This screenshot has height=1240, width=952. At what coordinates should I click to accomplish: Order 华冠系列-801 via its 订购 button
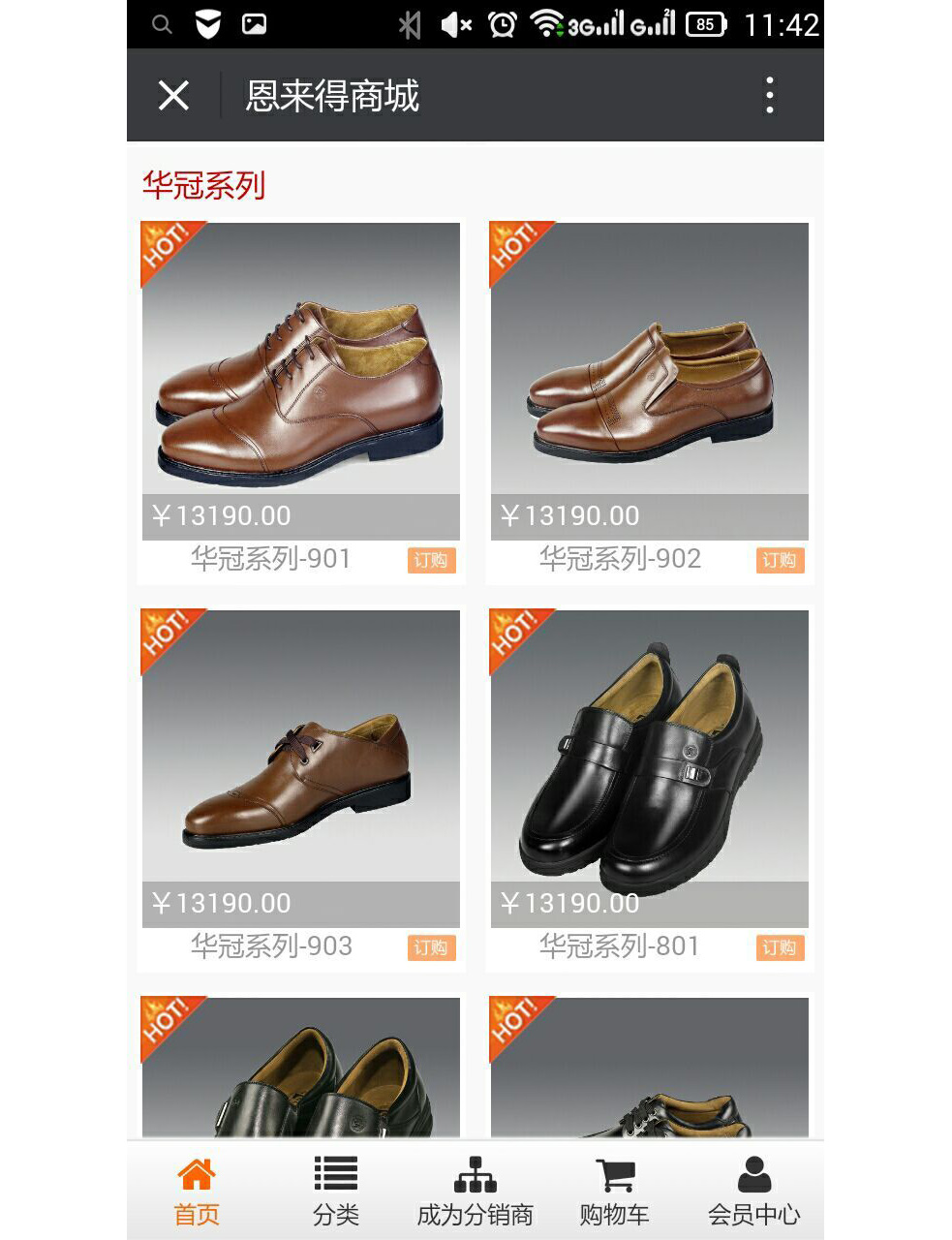[x=780, y=947]
